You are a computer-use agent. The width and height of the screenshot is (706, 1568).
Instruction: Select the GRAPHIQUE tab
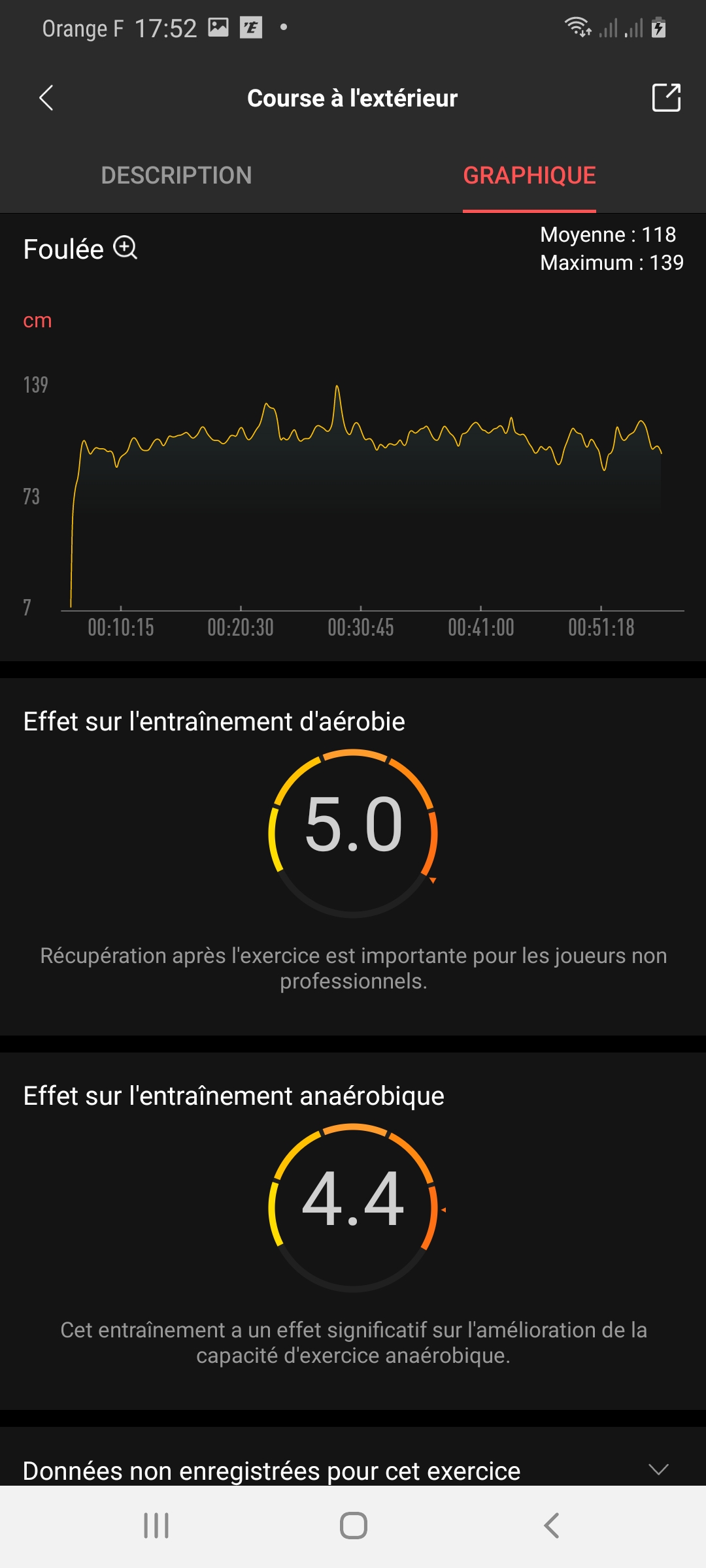[529, 175]
